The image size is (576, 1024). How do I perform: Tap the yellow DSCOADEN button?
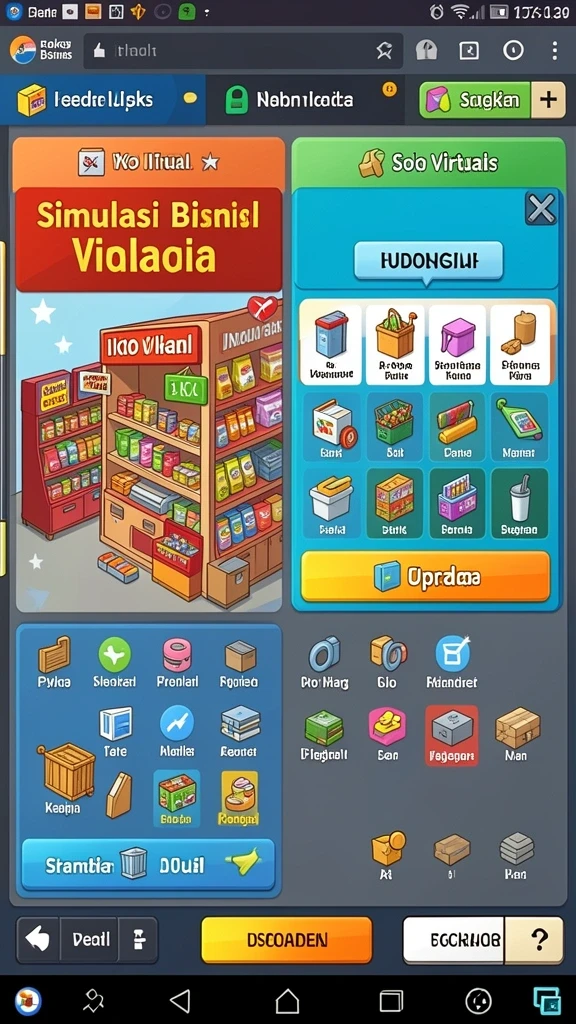pyautogui.click(x=287, y=940)
